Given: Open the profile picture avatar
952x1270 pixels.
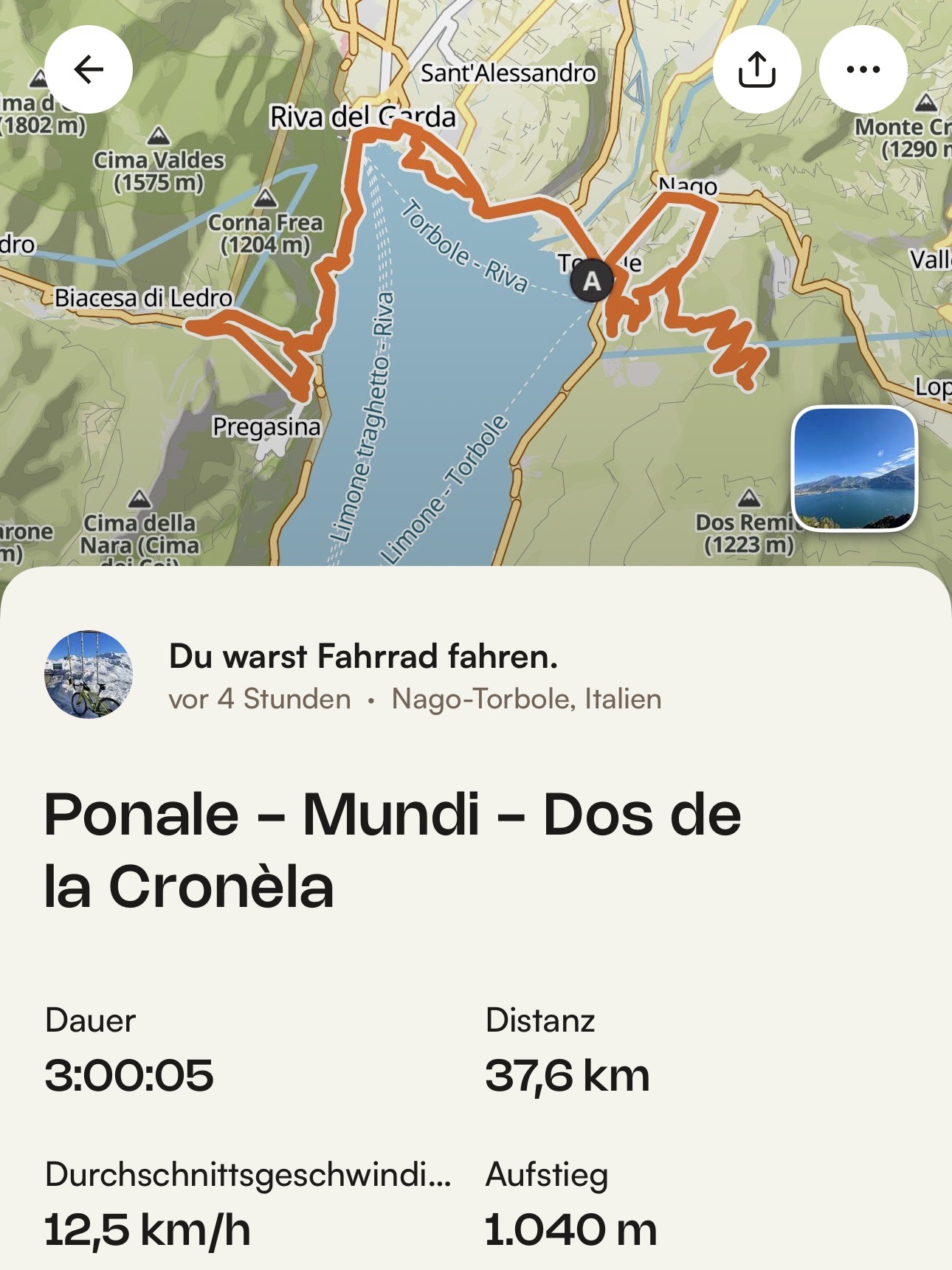Looking at the screenshot, I should click(89, 674).
